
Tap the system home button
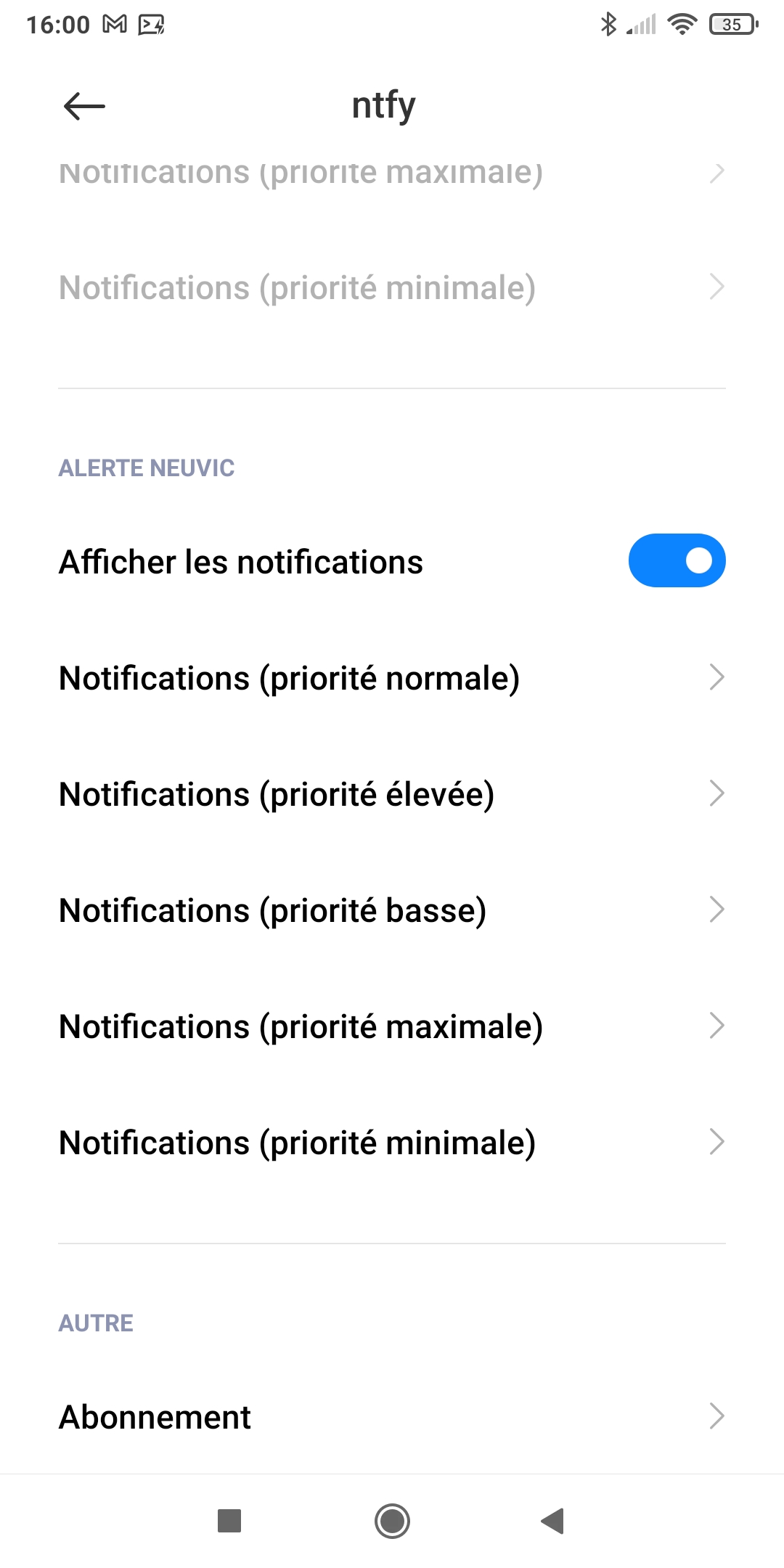tap(392, 1520)
